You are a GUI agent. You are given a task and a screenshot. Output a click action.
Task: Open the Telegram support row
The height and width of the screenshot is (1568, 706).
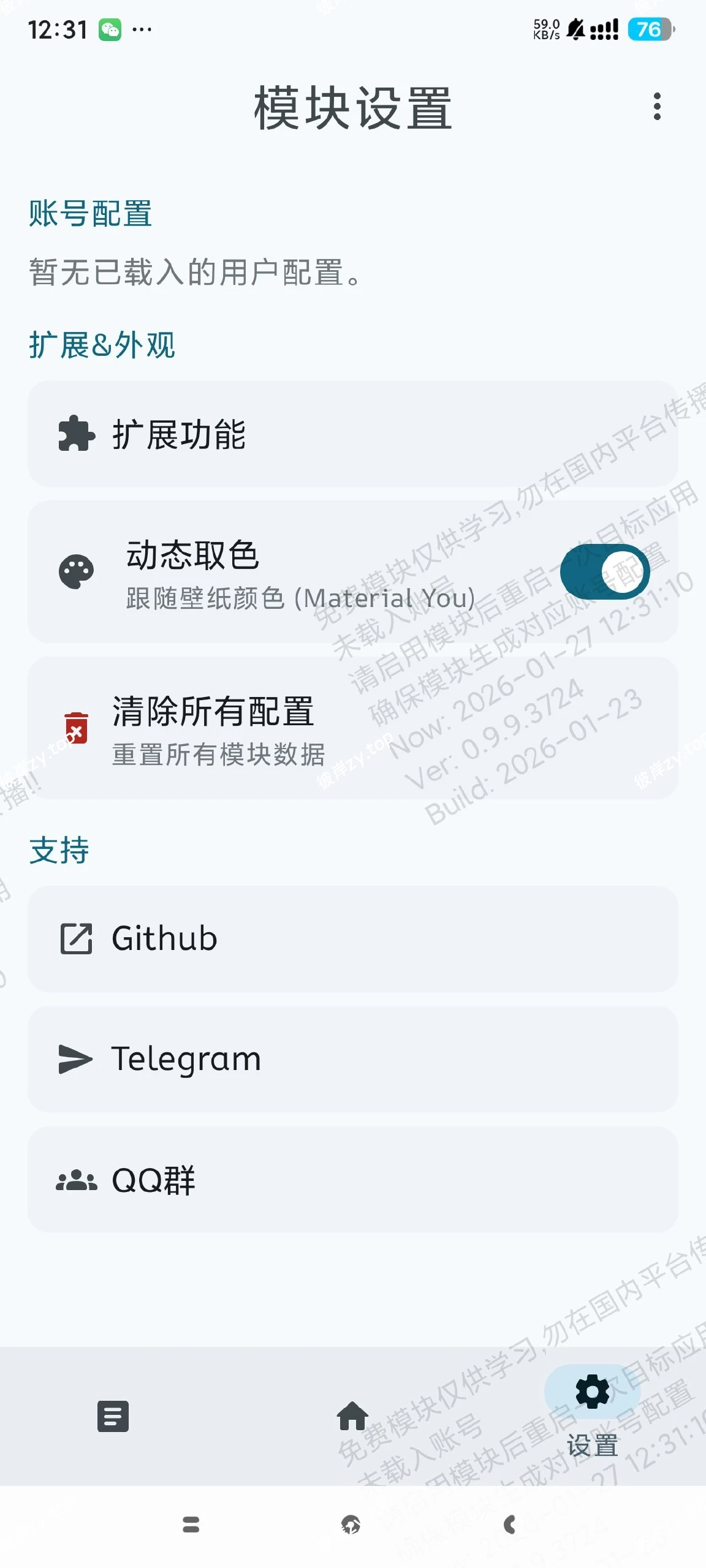pos(352,1059)
